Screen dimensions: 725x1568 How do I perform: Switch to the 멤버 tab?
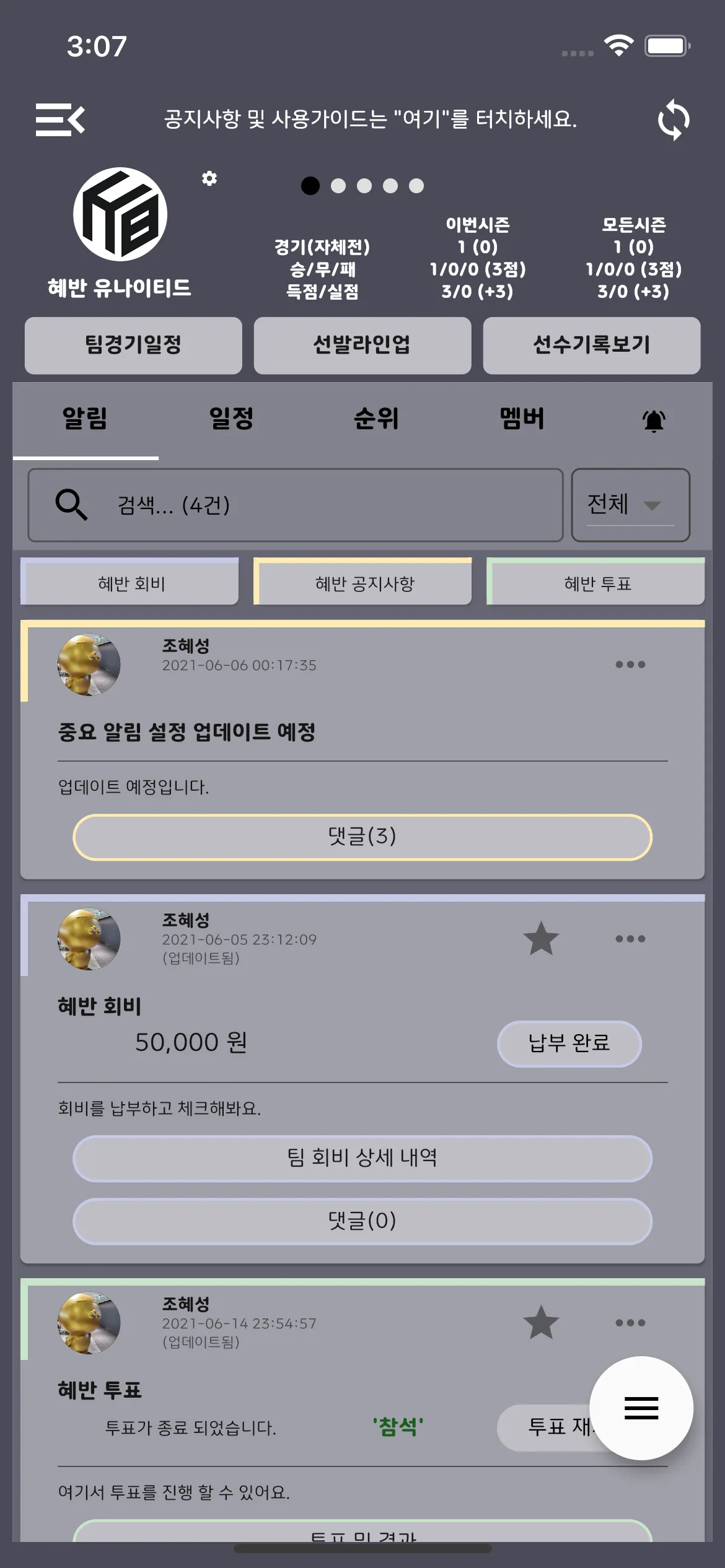tap(522, 419)
